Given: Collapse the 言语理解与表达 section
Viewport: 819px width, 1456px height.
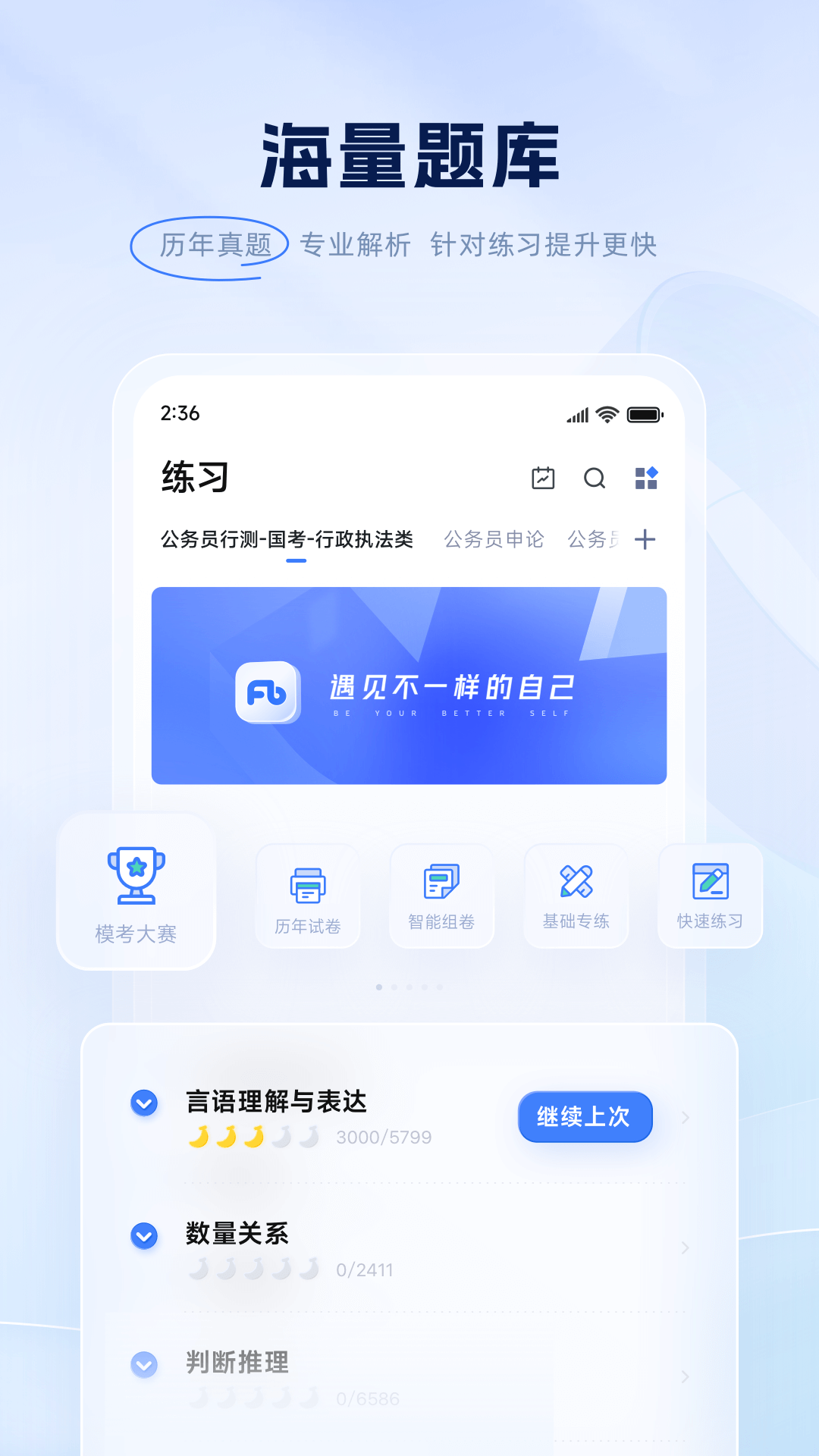Looking at the screenshot, I should click(x=144, y=1103).
